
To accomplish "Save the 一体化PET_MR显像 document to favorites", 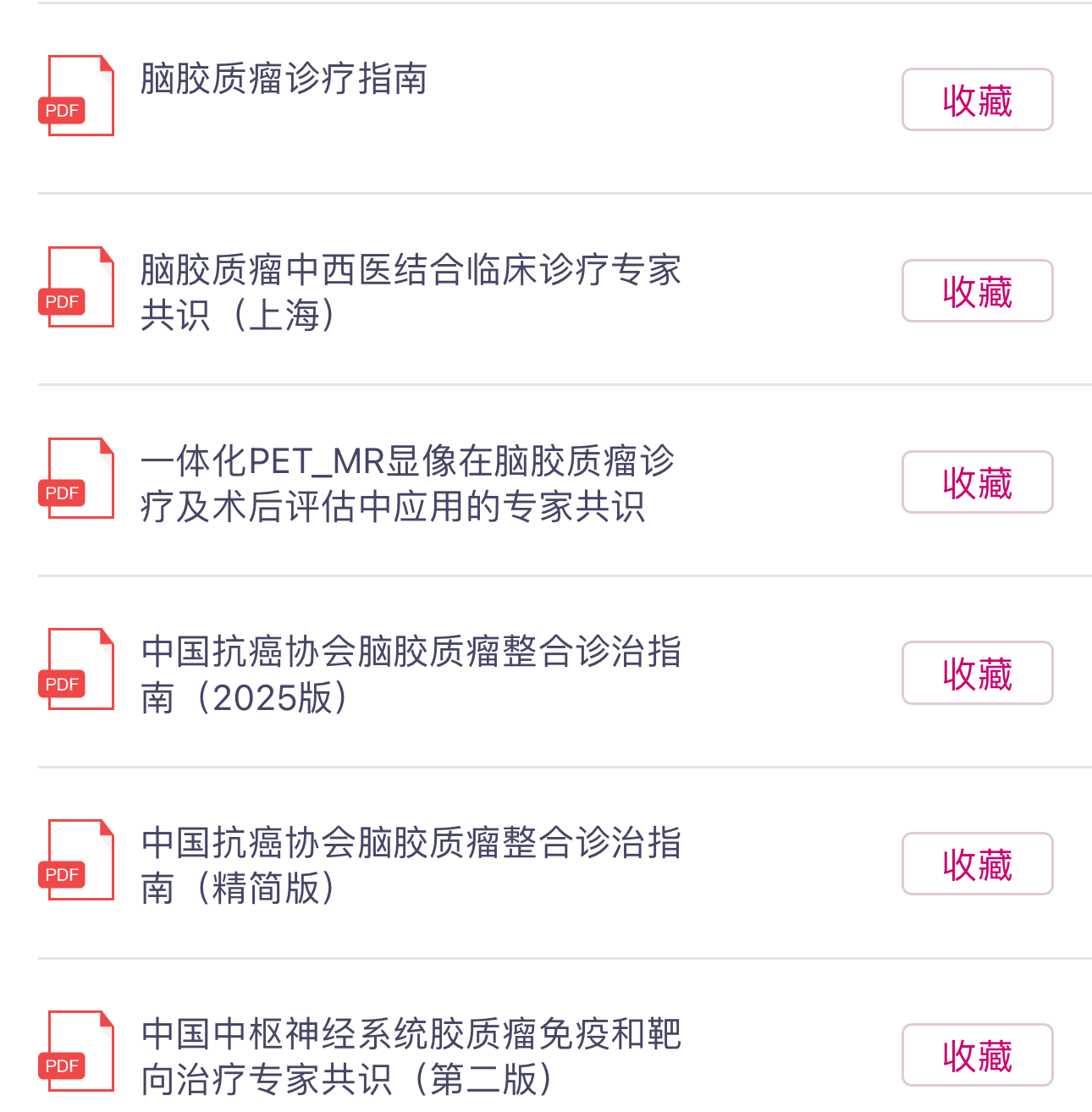I will pos(977,482).
